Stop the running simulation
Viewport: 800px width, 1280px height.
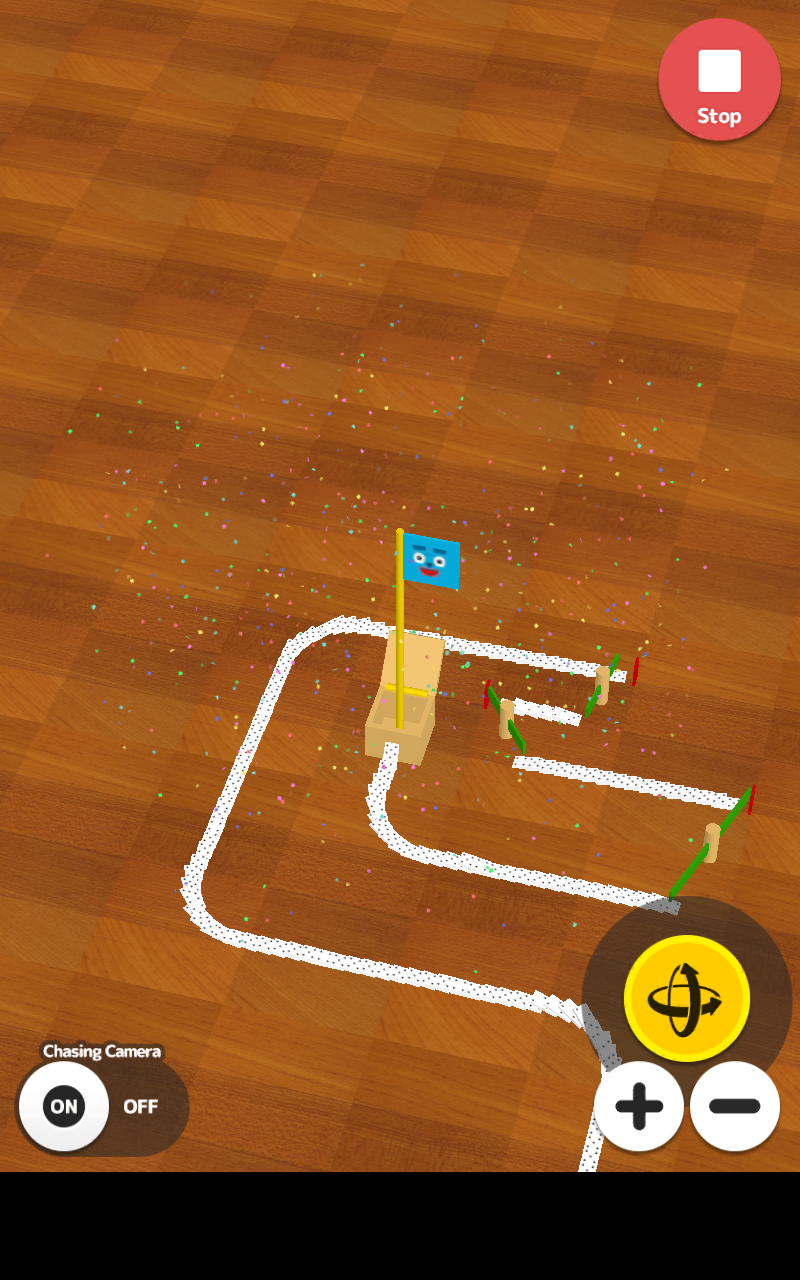coord(719,80)
